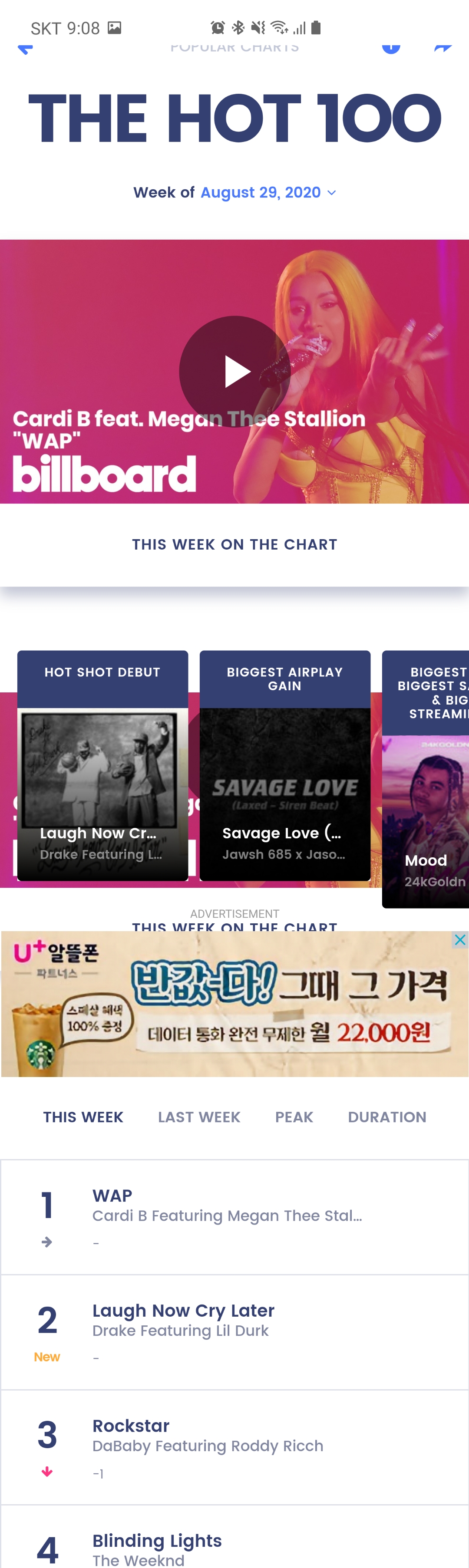469x1568 pixels.
Task: Open the week date dropdown
Action: (x=268, y=192)
